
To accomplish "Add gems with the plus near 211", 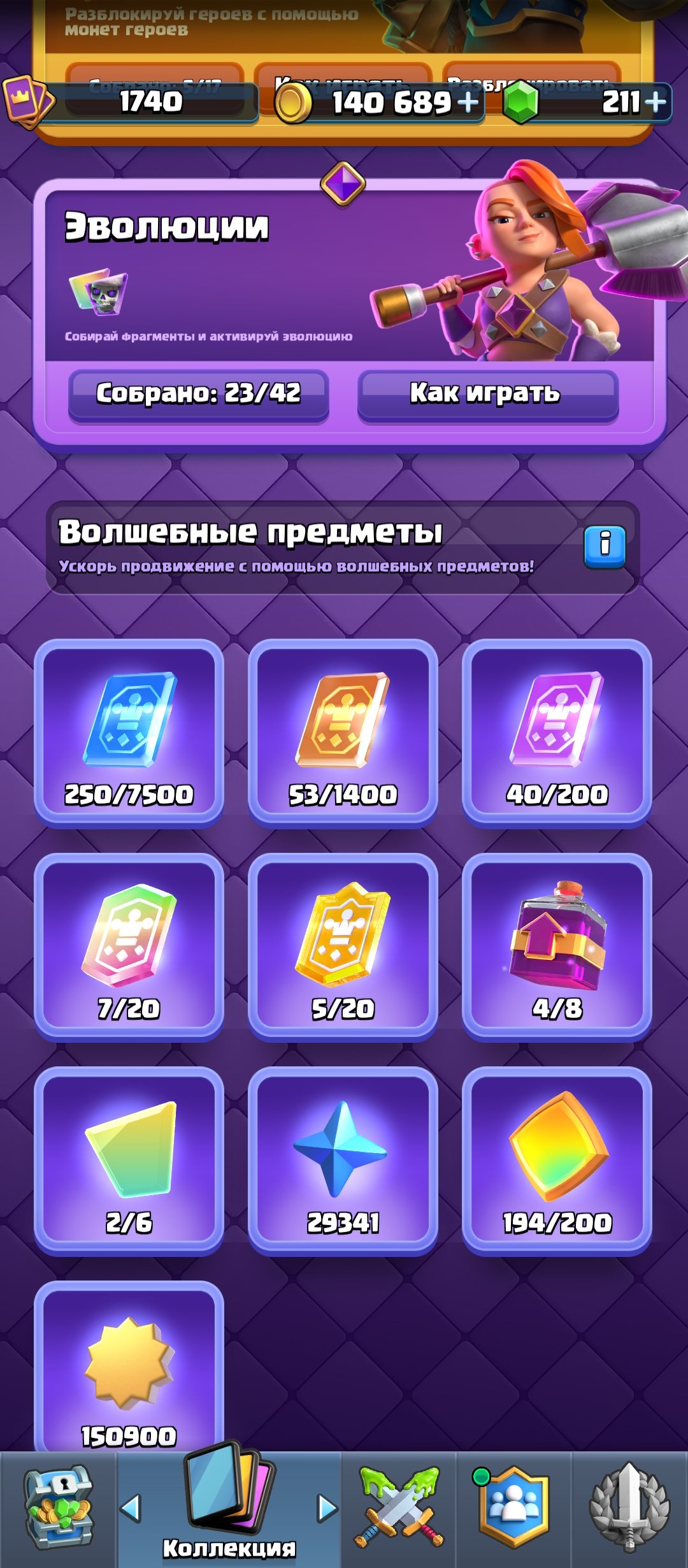I will (x=654, y=101).
